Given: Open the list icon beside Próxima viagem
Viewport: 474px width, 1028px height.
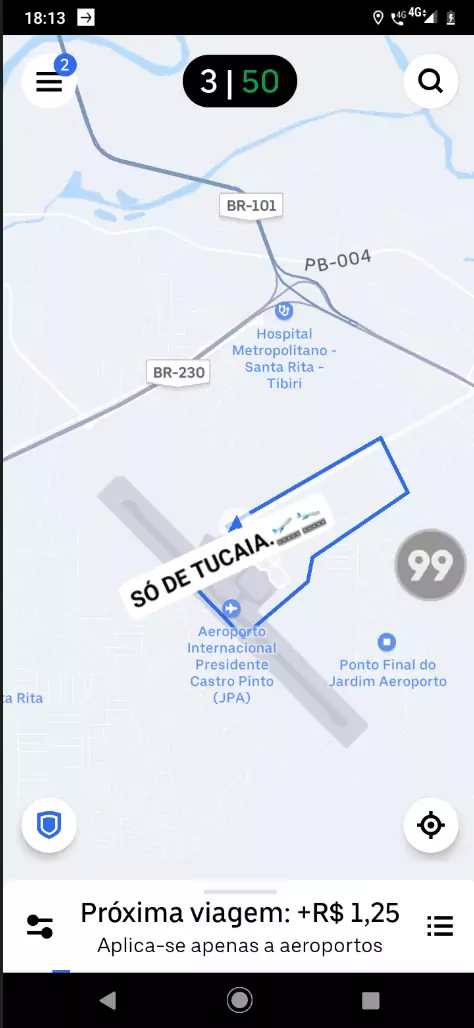Looking at the screenshot, I should pyautogui.click(x=440, y=926).
